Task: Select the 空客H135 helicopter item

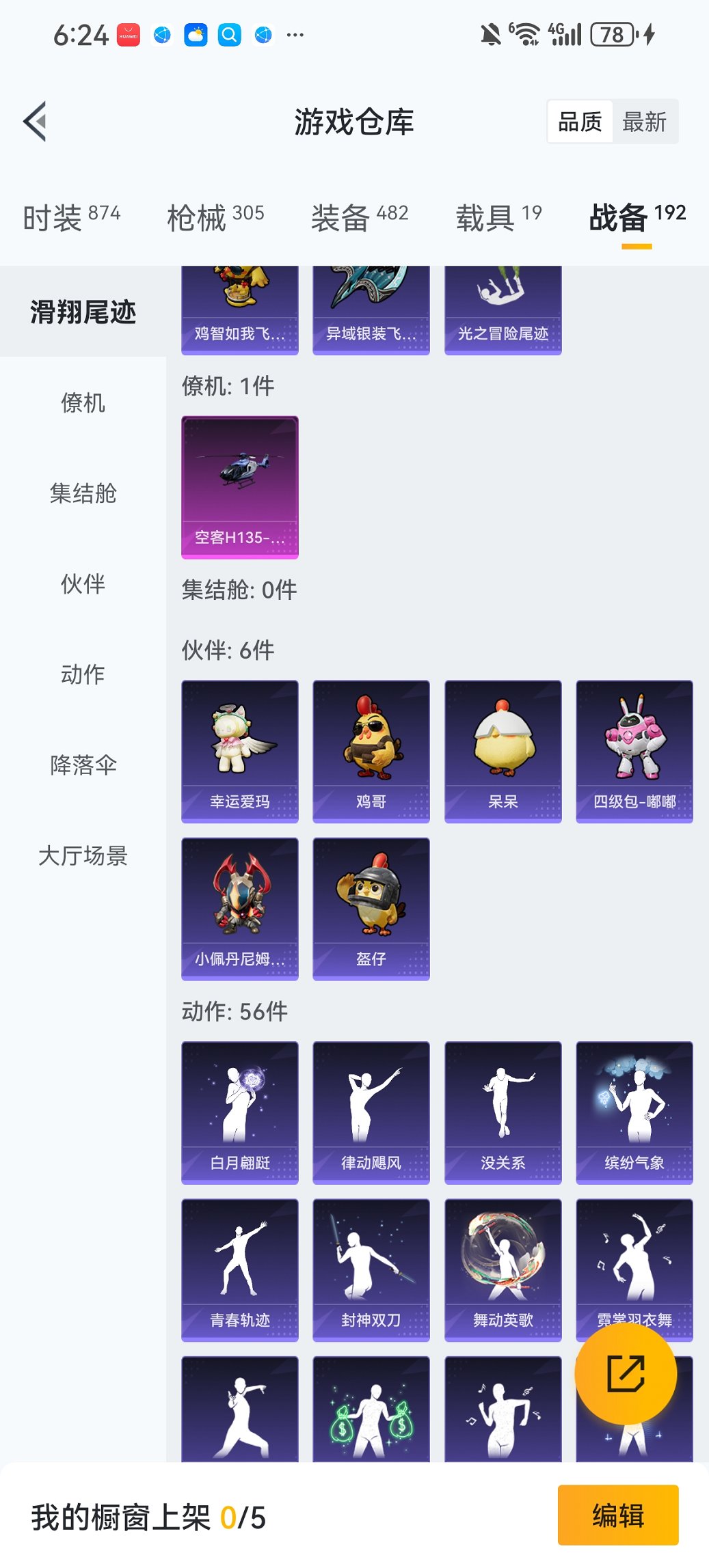Action: tap(239, 486)
